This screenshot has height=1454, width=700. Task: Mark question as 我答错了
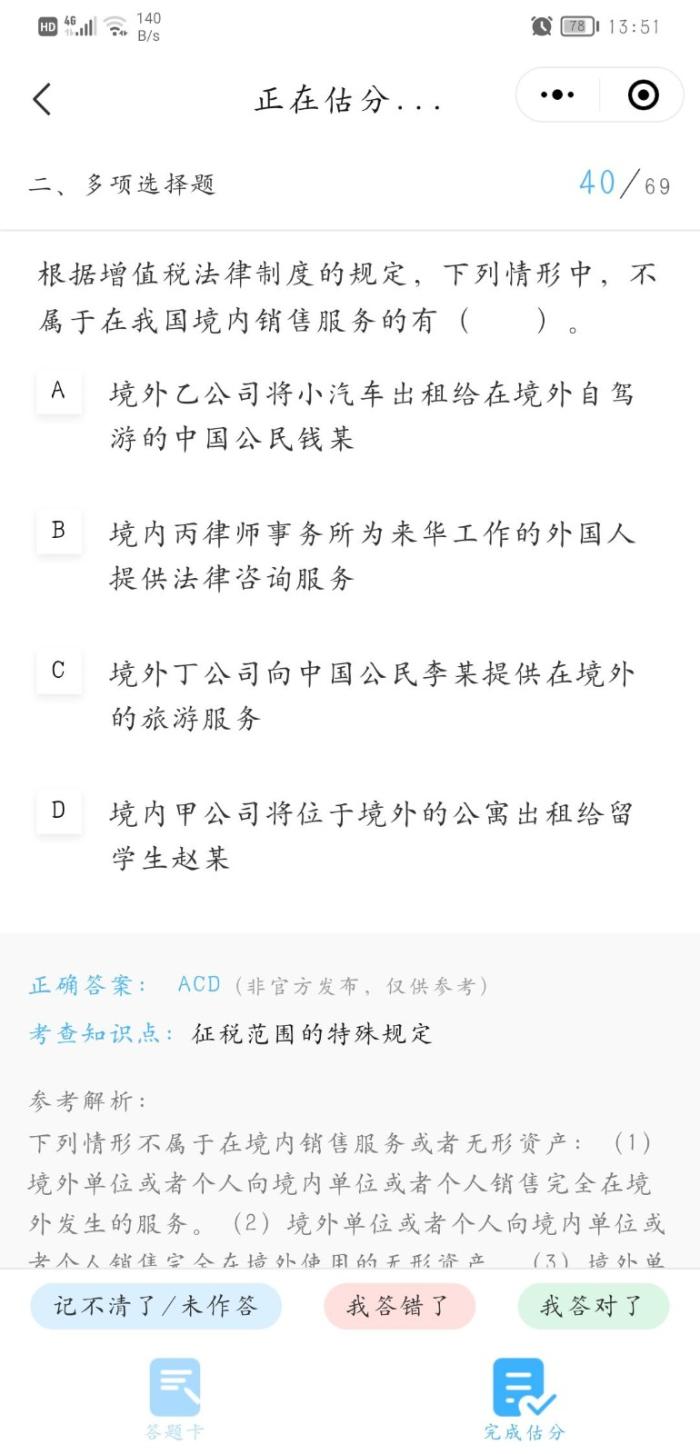399,1306
